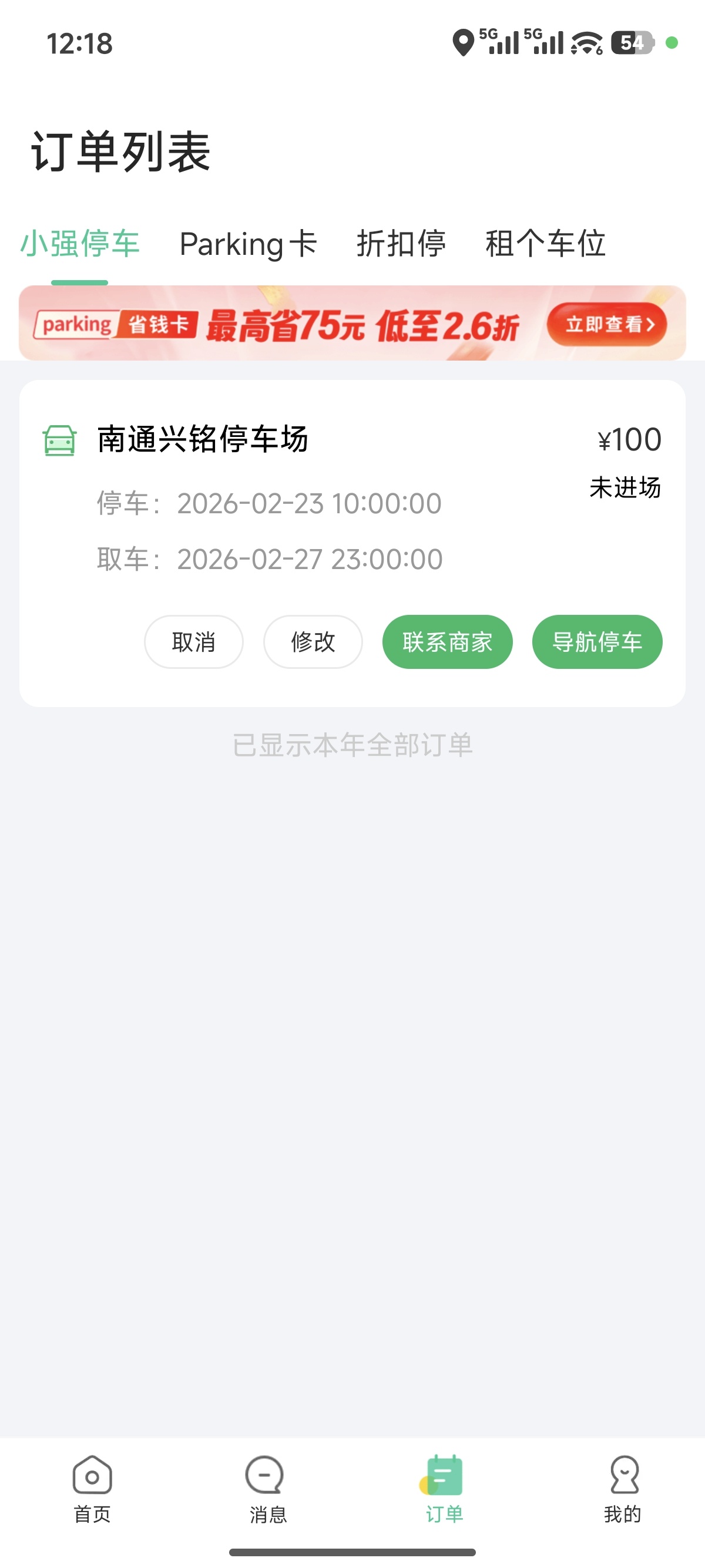Tap 立即查看 on the parking 省钱卡 banner

pyautogui.click(x=606, y=324)
